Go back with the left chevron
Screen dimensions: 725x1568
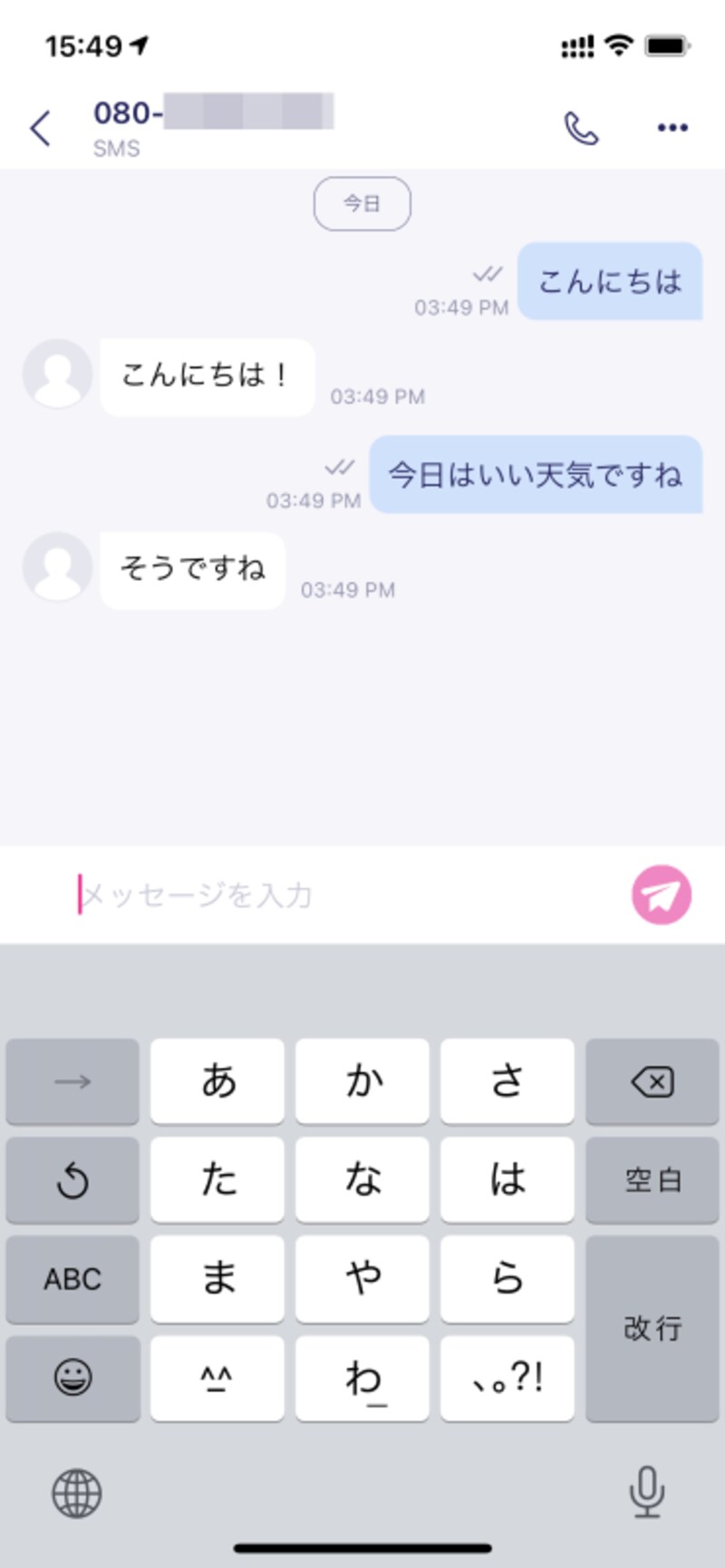[40, 127]
